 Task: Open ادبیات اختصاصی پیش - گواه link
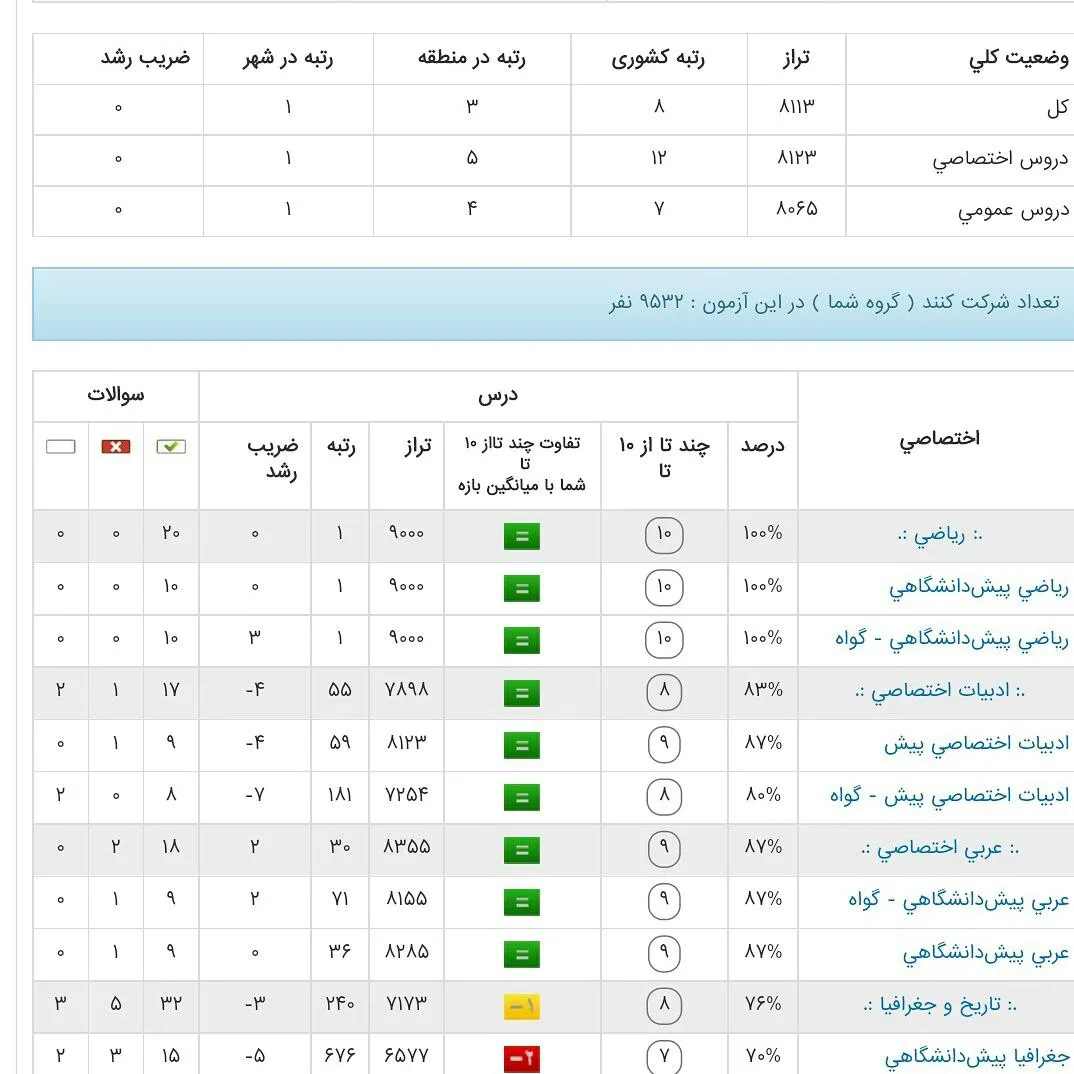click(949, 796)
